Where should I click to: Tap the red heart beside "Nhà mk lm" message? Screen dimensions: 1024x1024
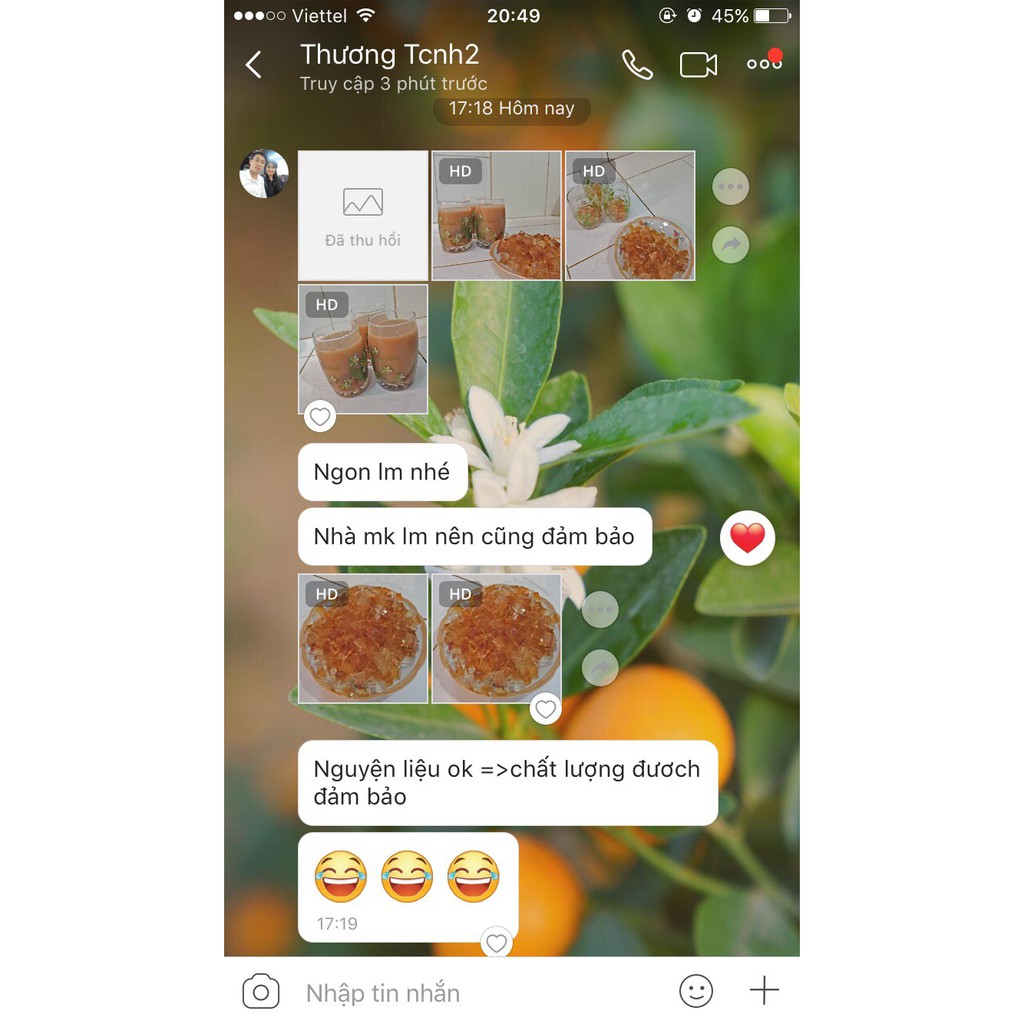[747, 538]
